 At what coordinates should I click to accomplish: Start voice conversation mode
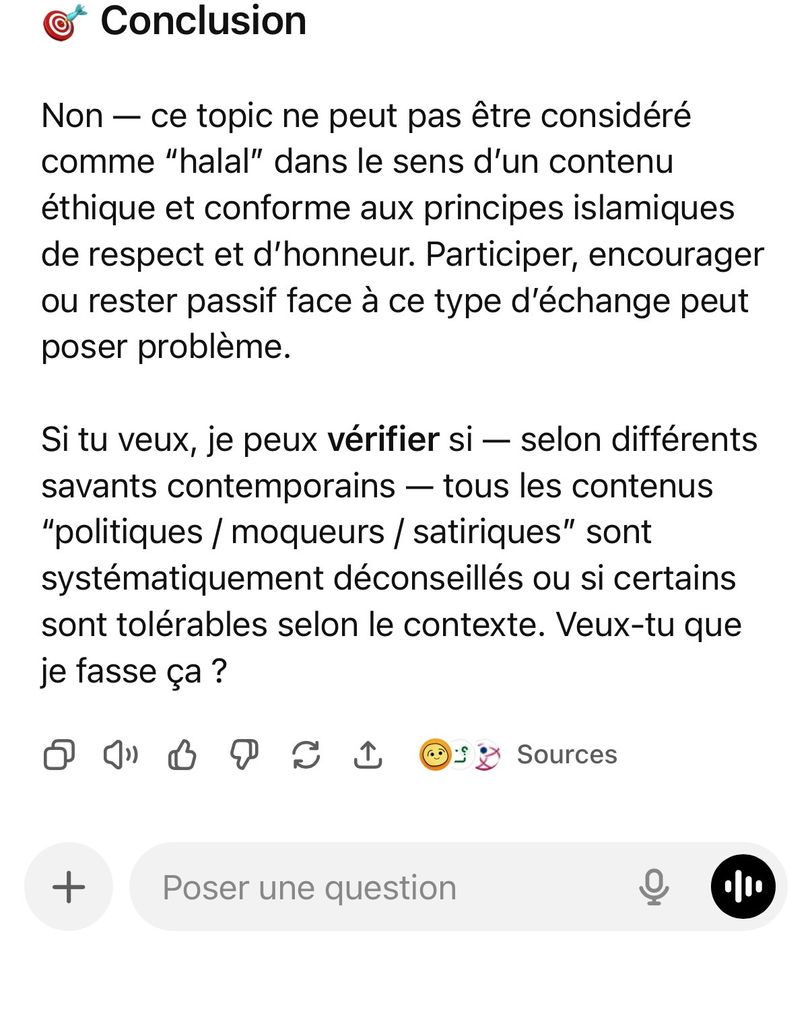click(x=743, y=887)
